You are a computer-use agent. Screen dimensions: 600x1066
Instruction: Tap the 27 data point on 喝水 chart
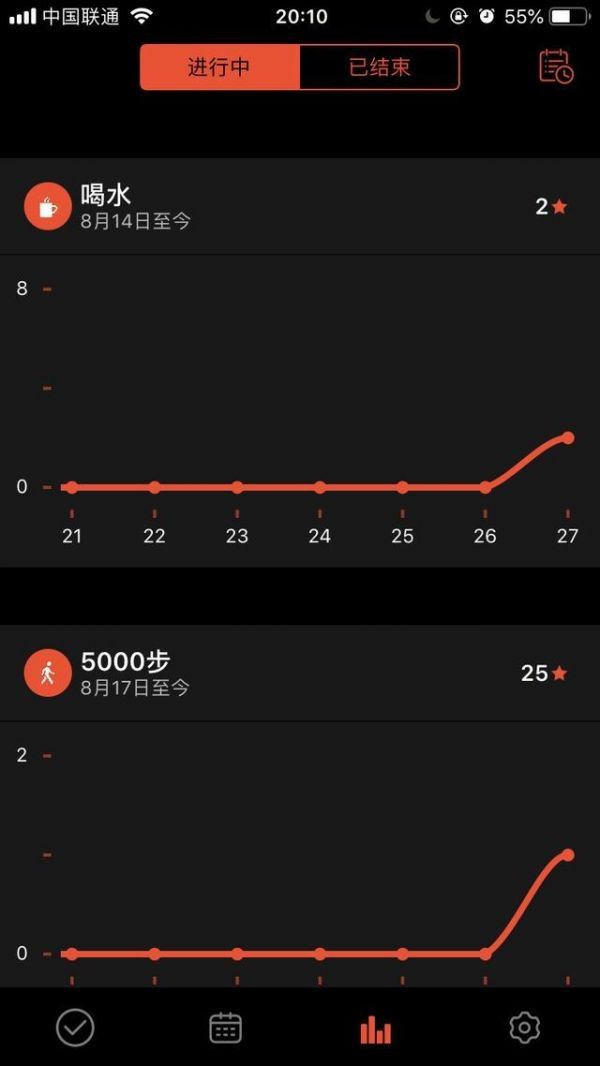point(567,437)
